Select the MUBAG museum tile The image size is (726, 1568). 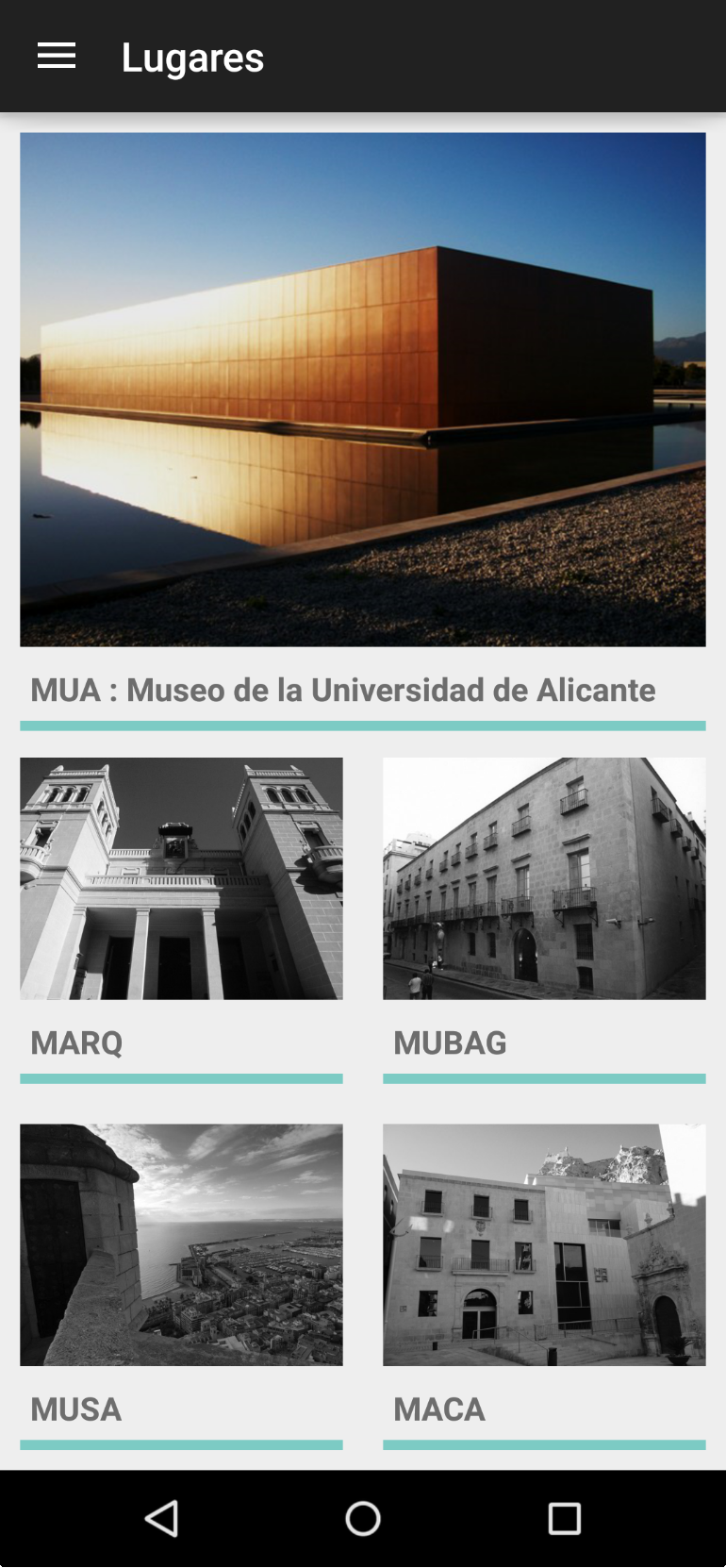544,920
